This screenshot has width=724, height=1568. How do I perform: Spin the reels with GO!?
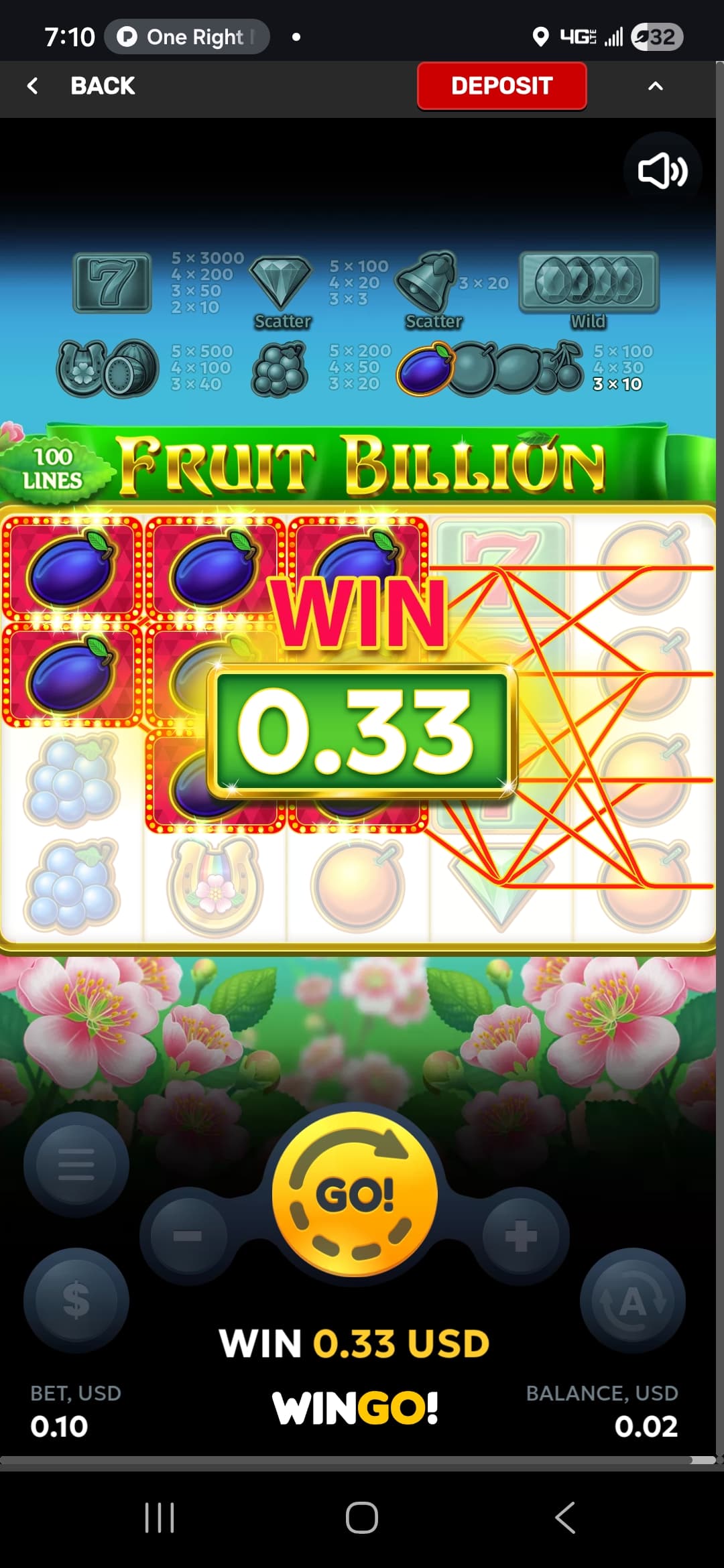pyautogui.click(x=355, y=1195)
